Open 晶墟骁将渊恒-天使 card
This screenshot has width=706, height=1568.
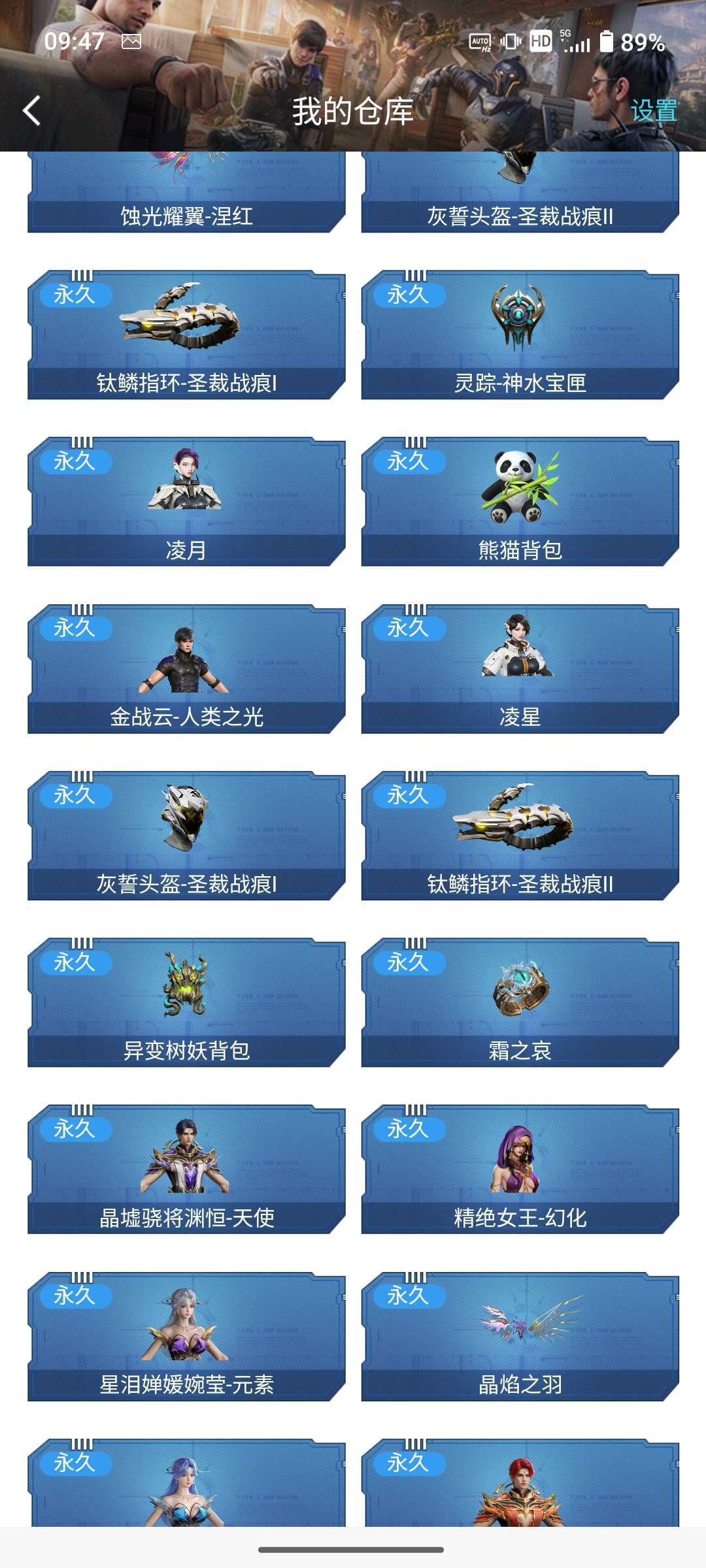tap(186, 1169)
